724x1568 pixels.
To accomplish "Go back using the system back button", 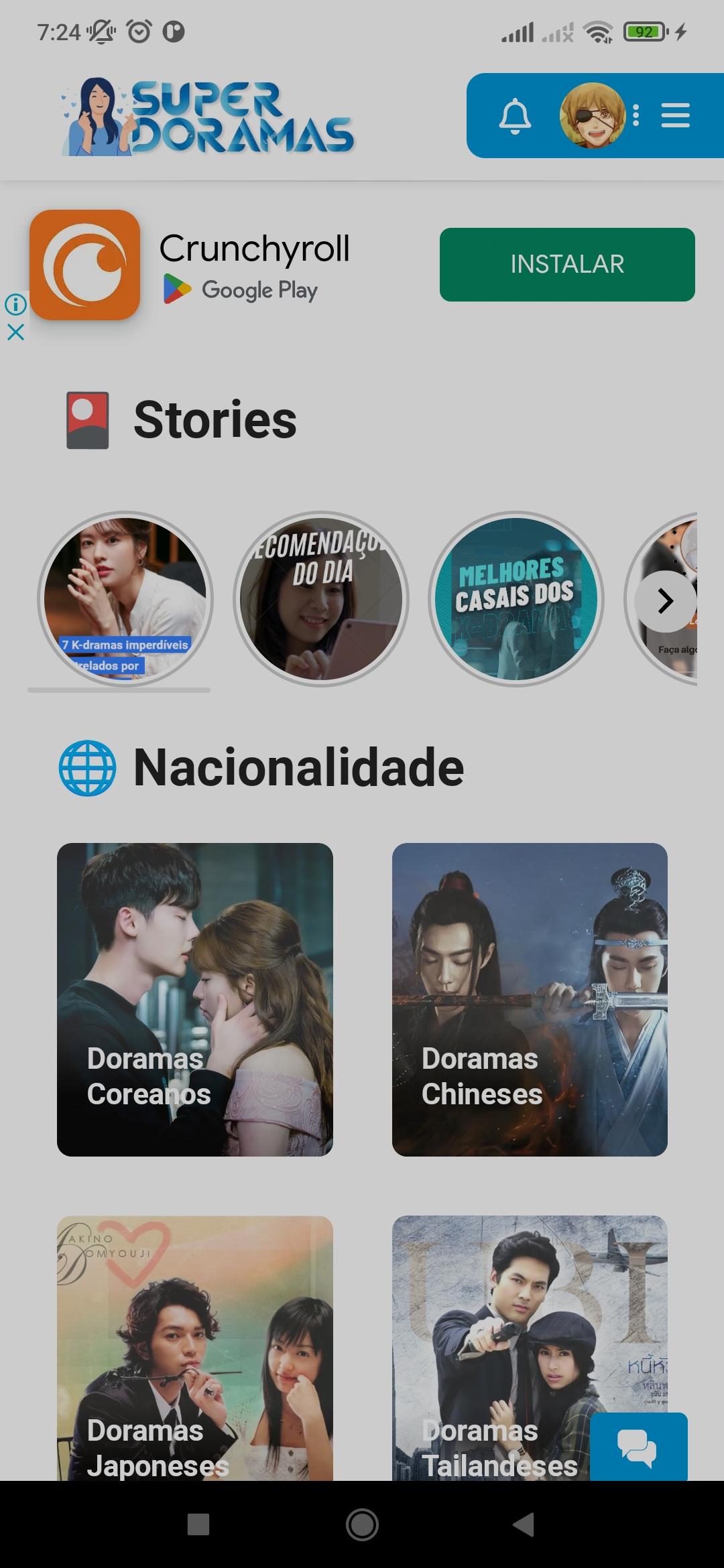I will tap(524, 1524).
